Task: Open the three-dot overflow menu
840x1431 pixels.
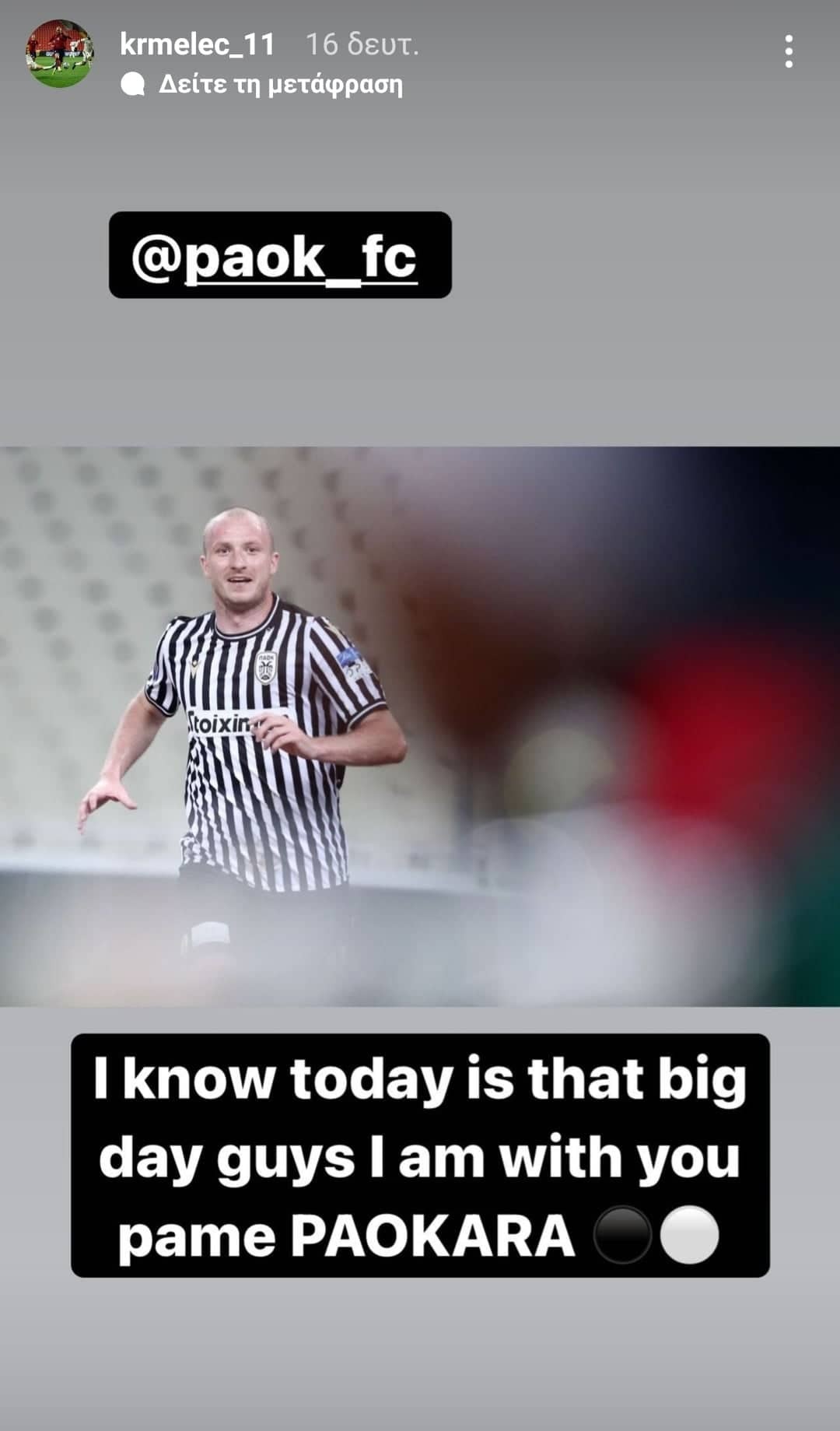Action: click(789, 51)
